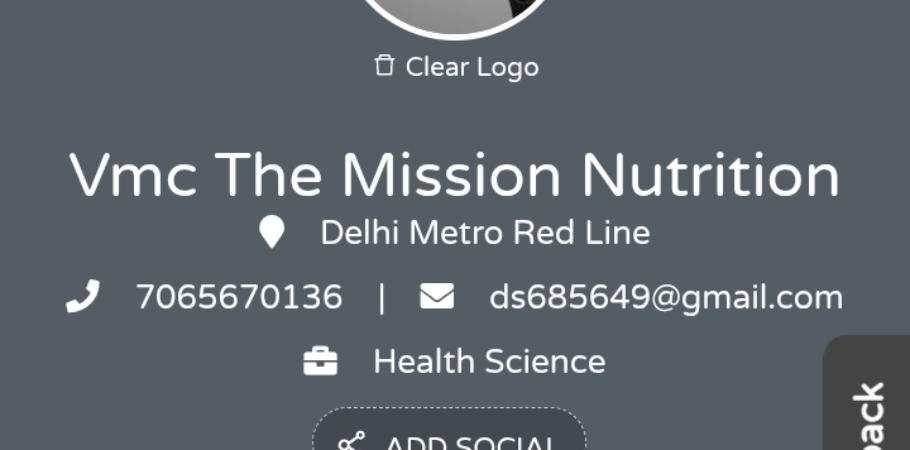Tap Clear Logo to remove the logo
Screen dimensions: 910x450
tap(456, 67)
